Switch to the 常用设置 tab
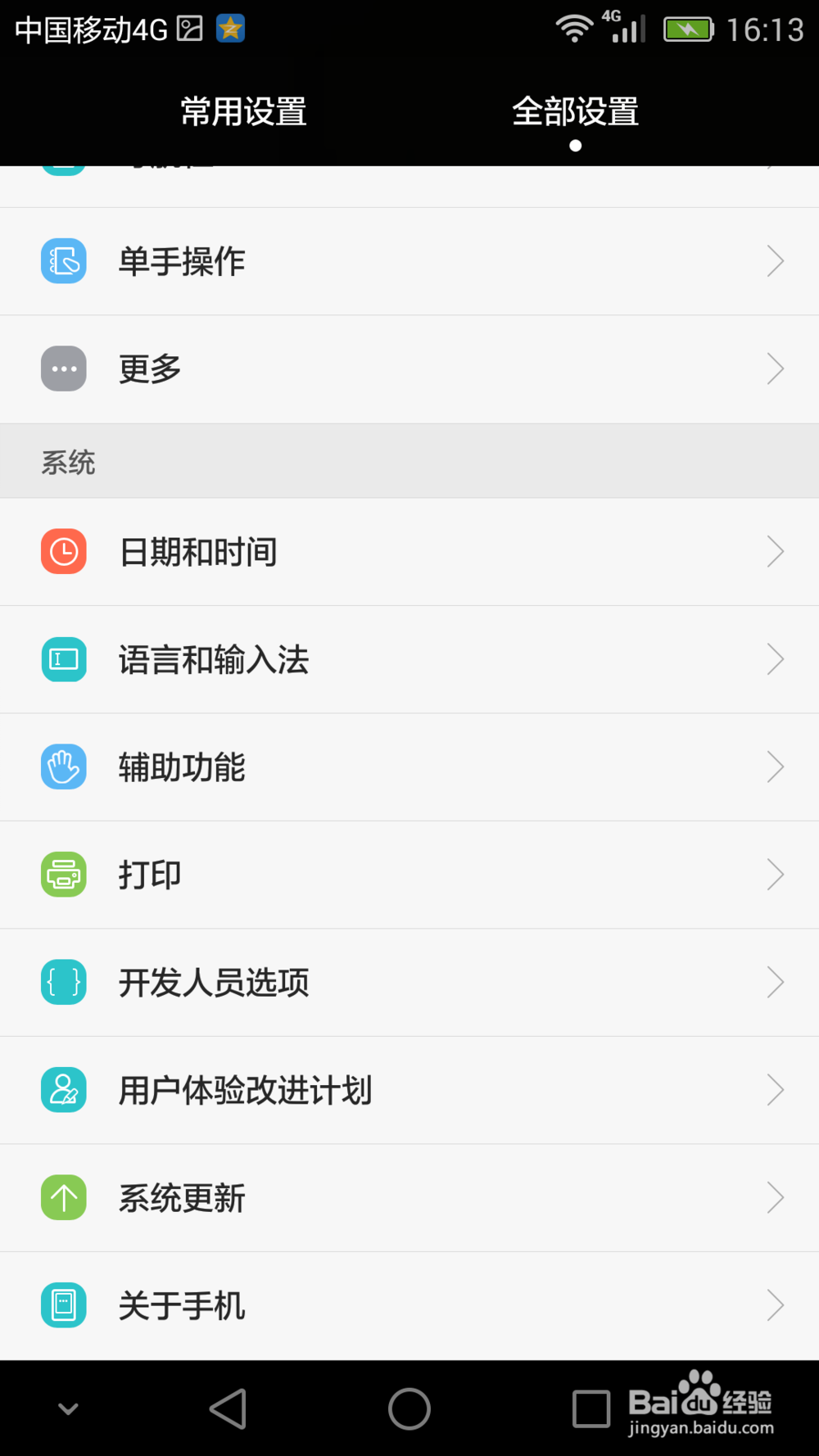 tap(243, 111)
